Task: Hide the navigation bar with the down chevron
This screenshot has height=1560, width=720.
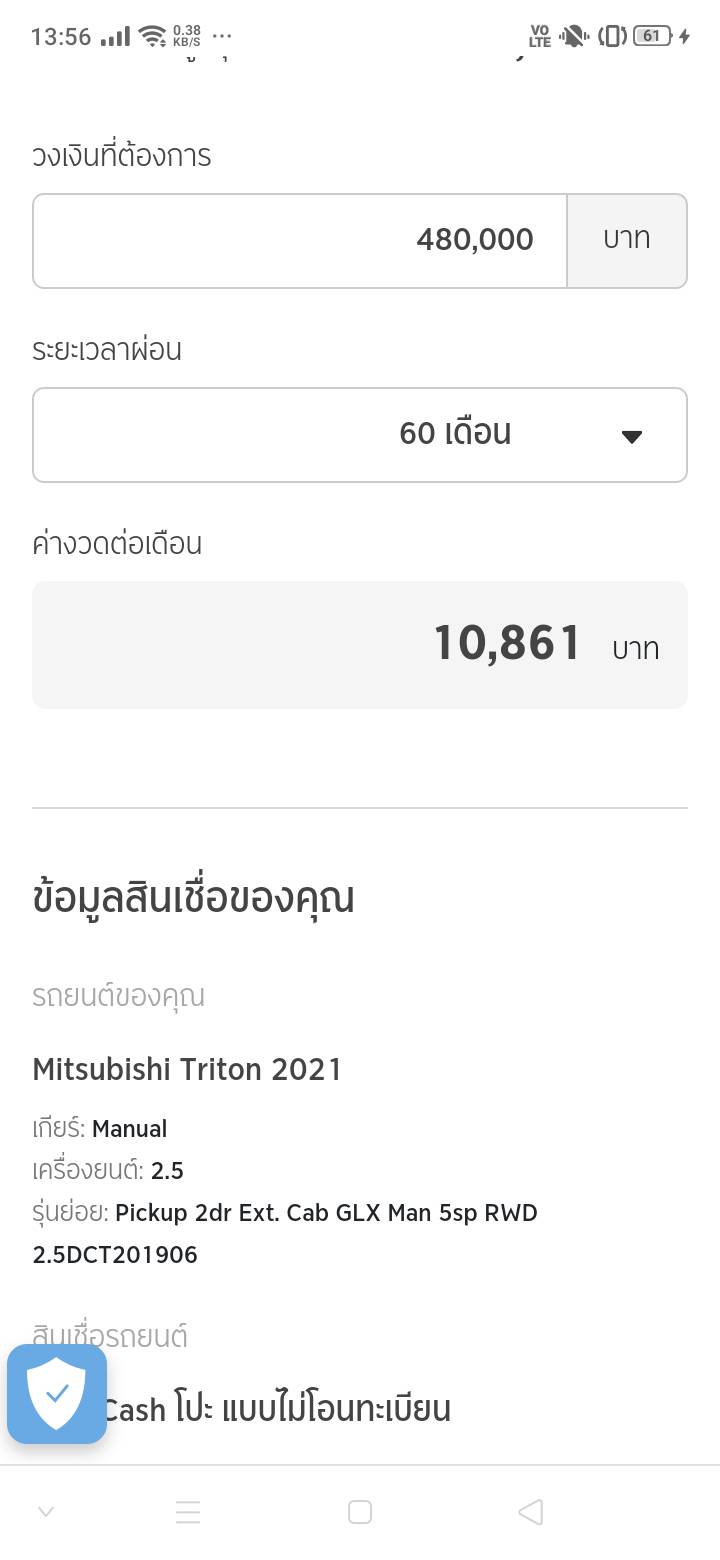Action: point(46,1512)
